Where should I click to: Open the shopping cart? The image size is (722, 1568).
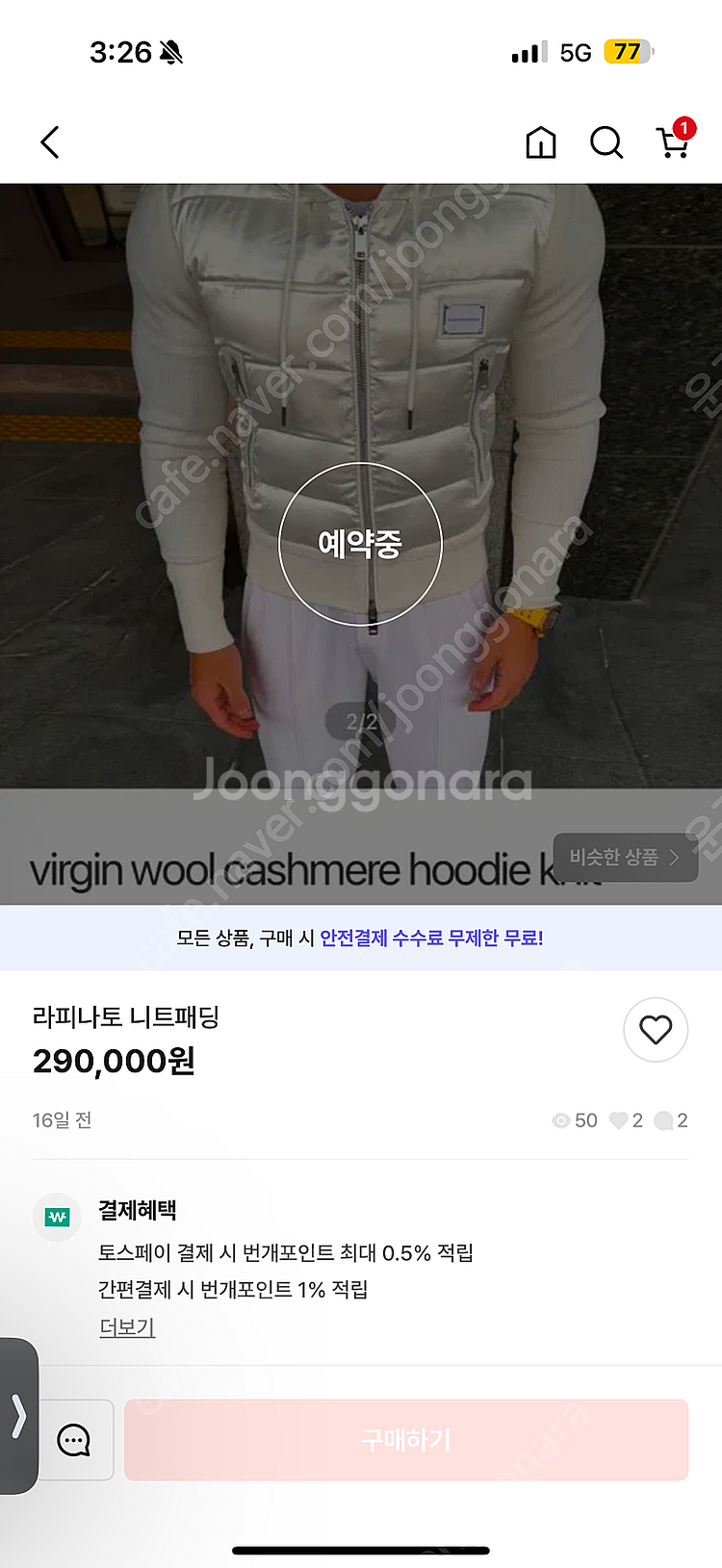[673, 142]
